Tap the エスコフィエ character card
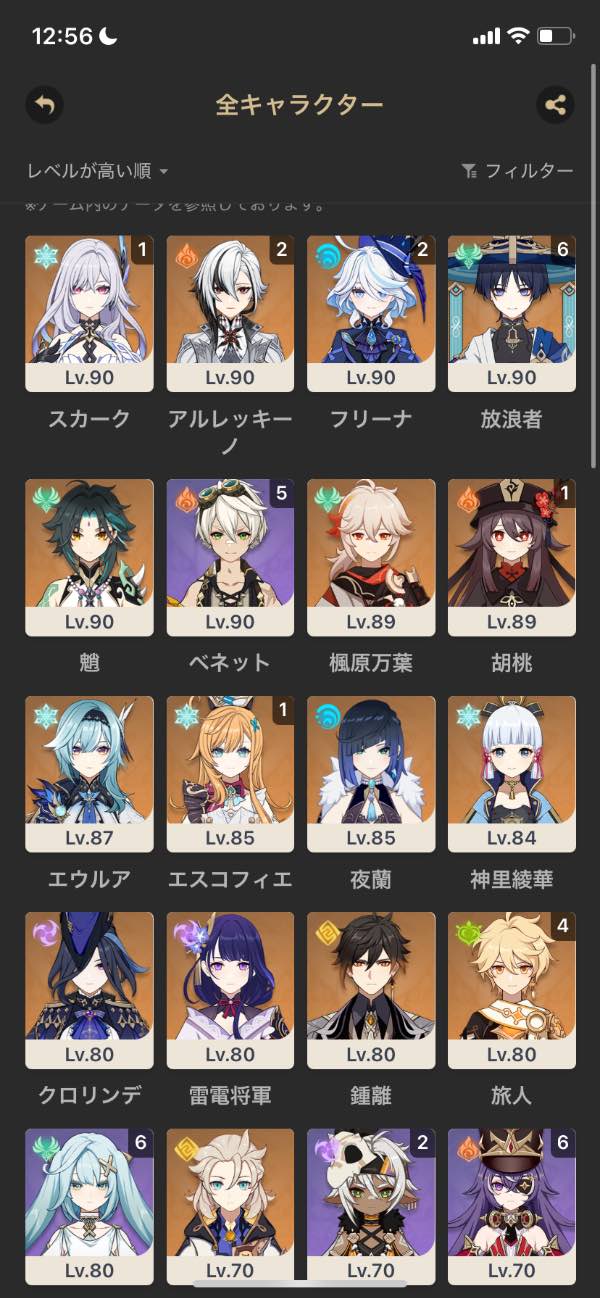 coord(230,774)
